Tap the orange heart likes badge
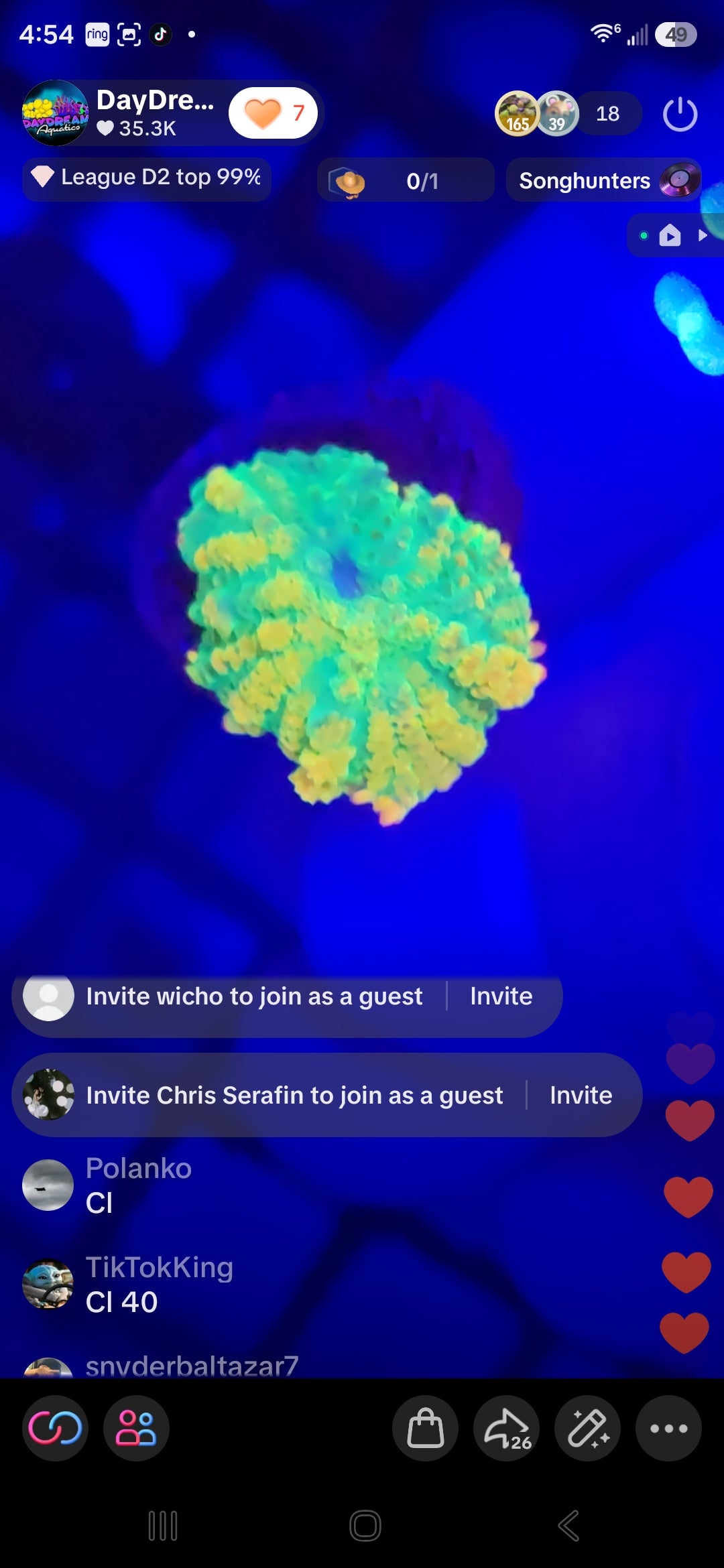 [x=274, y=113]
